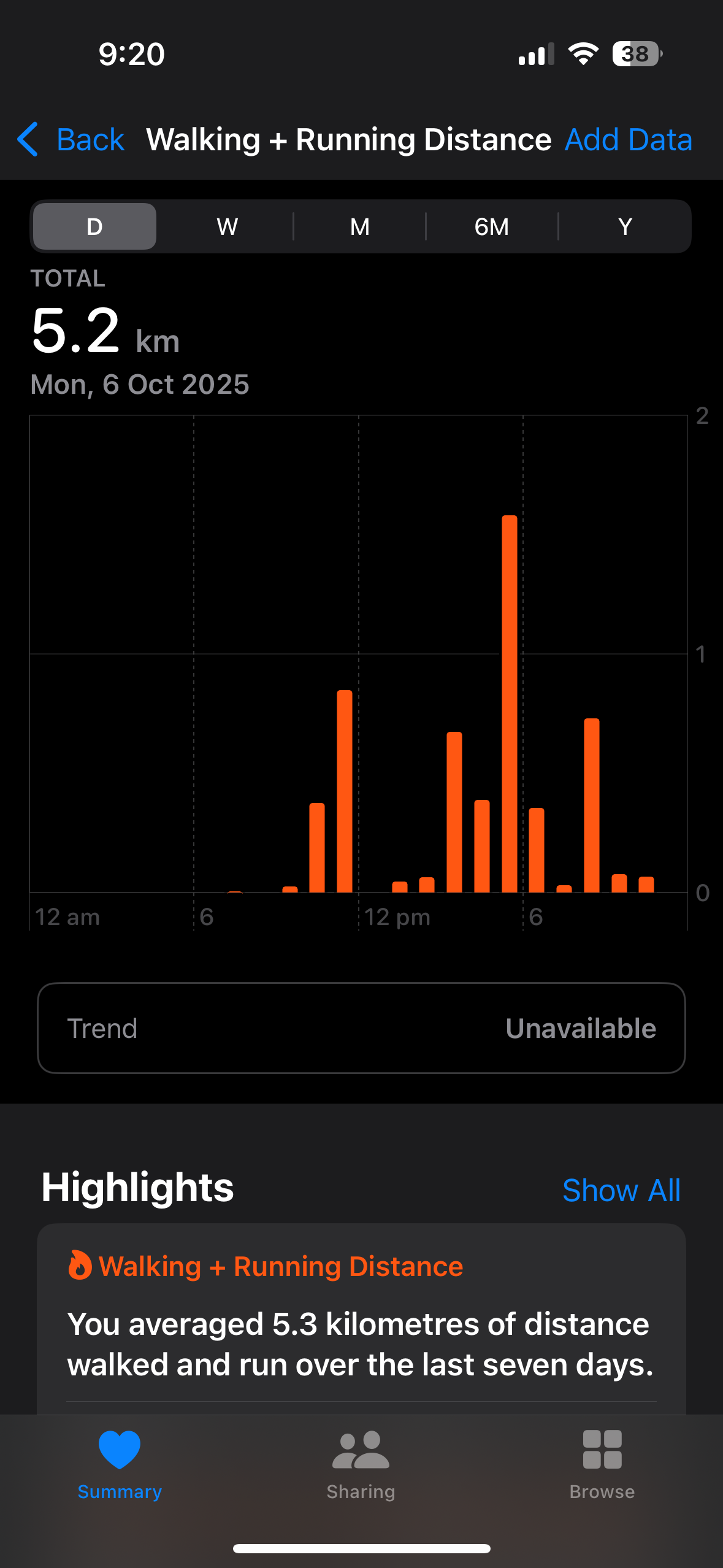Viewport: 723px width, 1568px height.
Task: Select the D day view segment
Action: click(x=94, y=226)
